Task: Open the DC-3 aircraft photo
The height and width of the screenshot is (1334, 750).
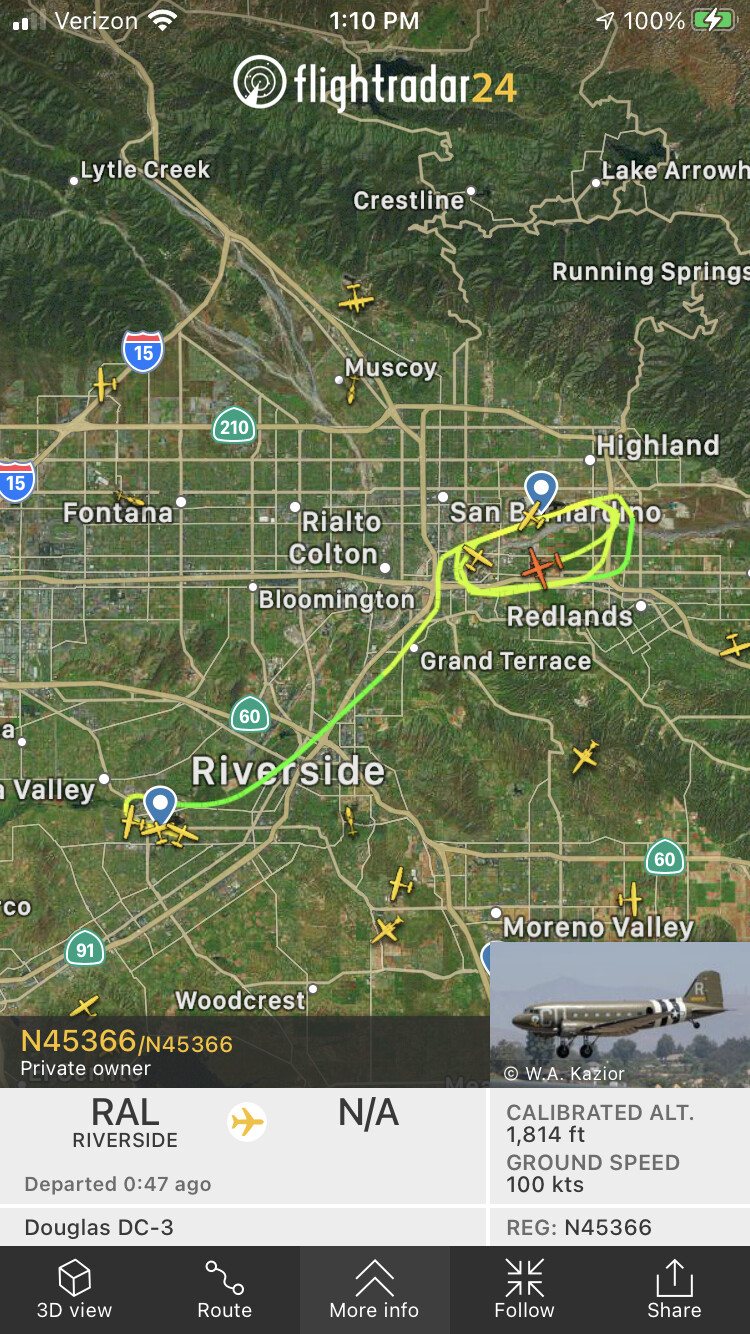Action: pos(619,1015)
